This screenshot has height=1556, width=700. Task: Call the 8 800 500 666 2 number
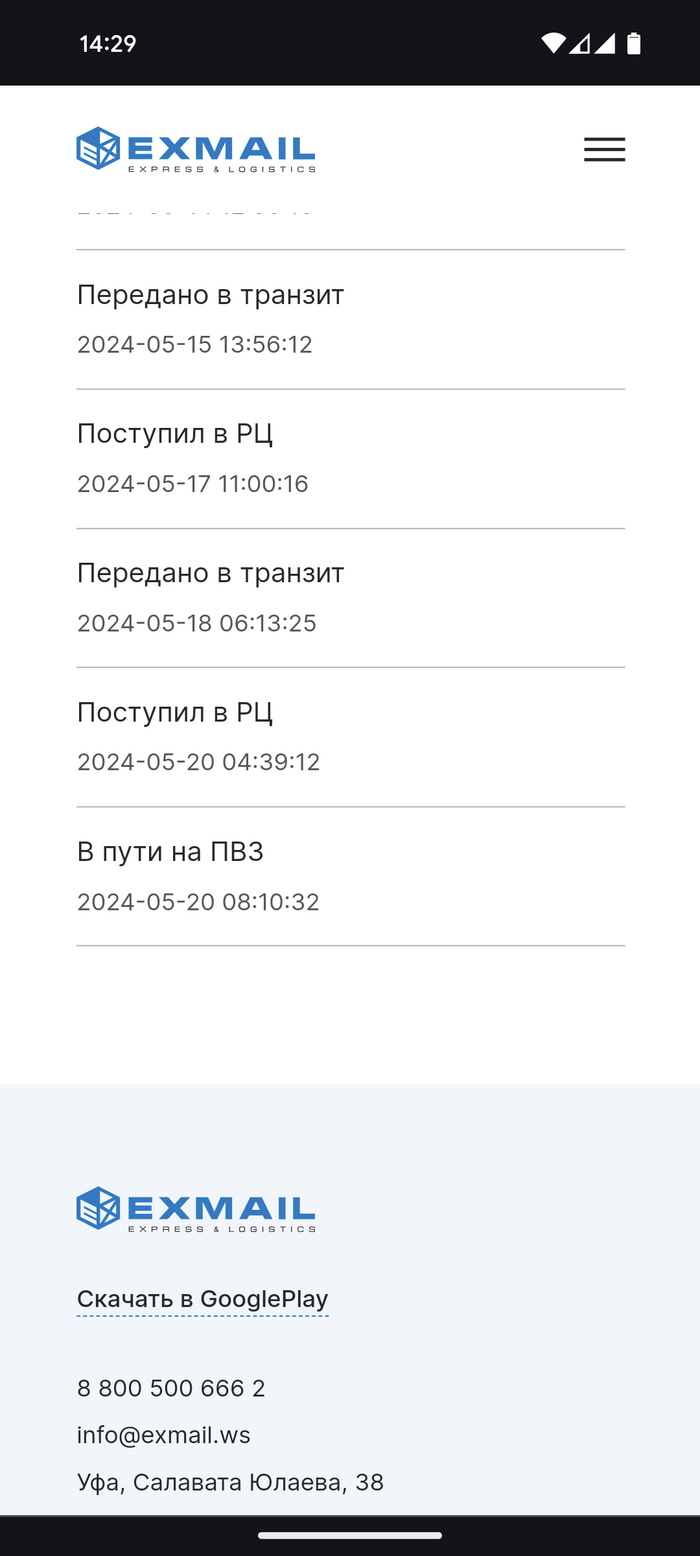pyautogui.click(x=171, y=1388)
